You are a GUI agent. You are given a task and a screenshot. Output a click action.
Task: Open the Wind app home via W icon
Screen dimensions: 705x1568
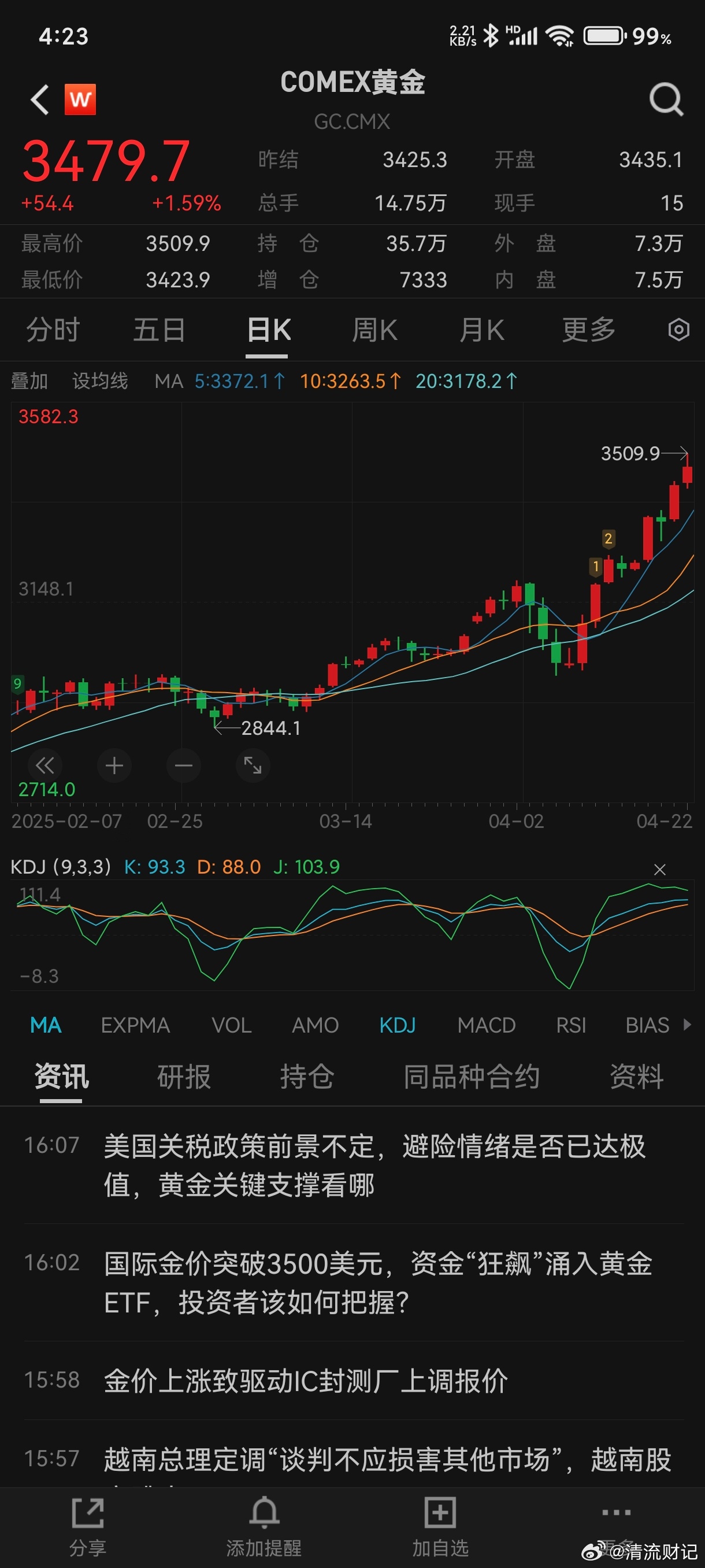(x=83, y=99)
